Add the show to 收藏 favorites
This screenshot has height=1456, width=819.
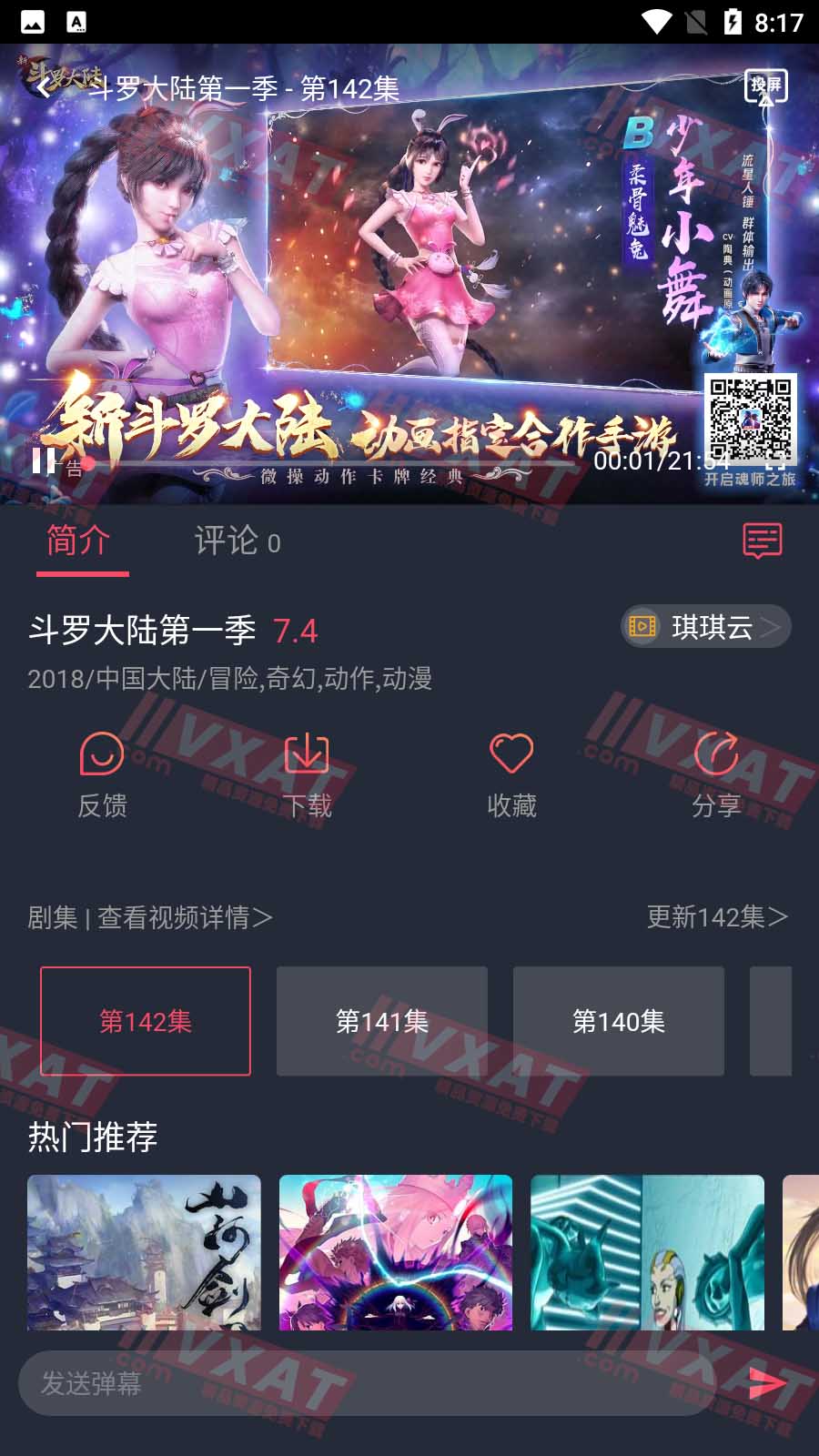coord(511,774)
